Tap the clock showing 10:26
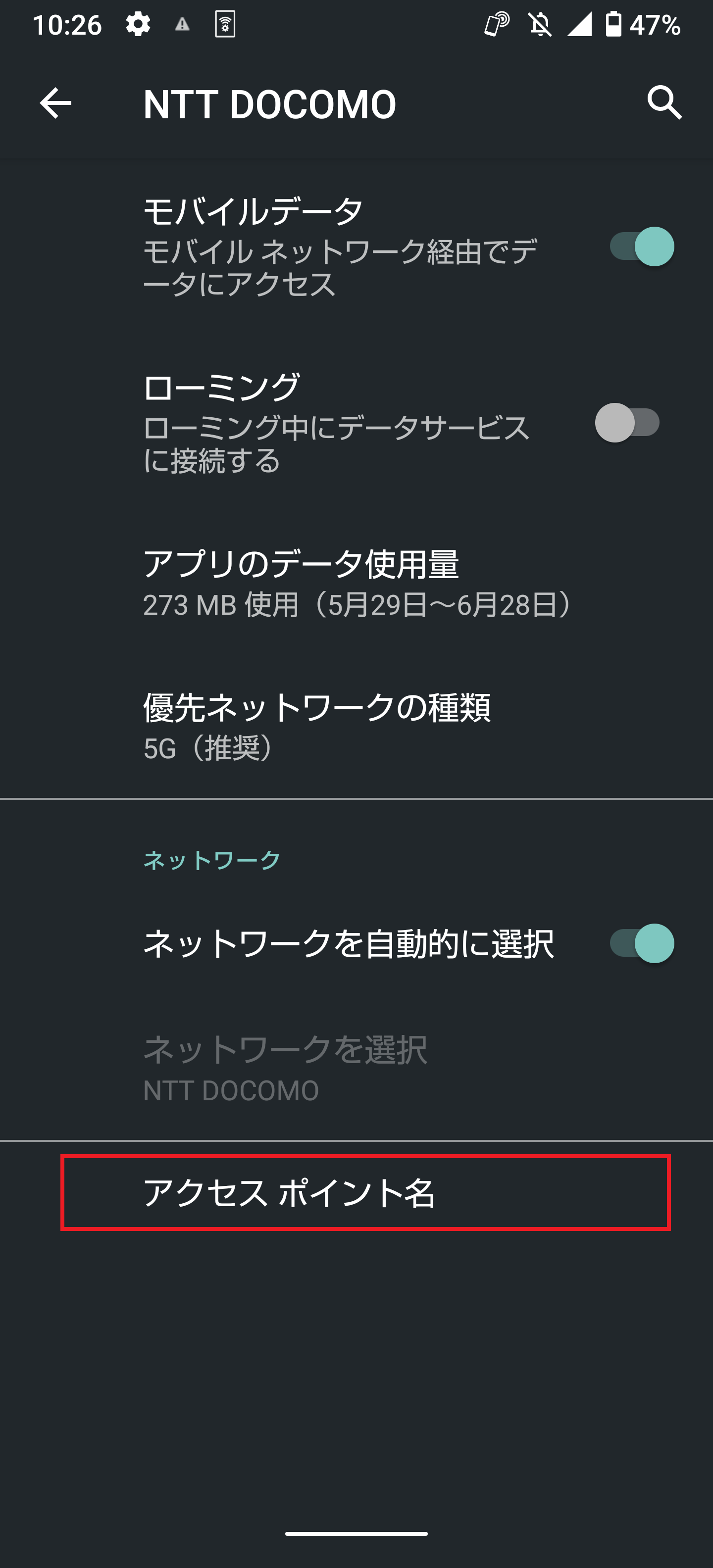 pyautogui.click(x=67, y=24)
